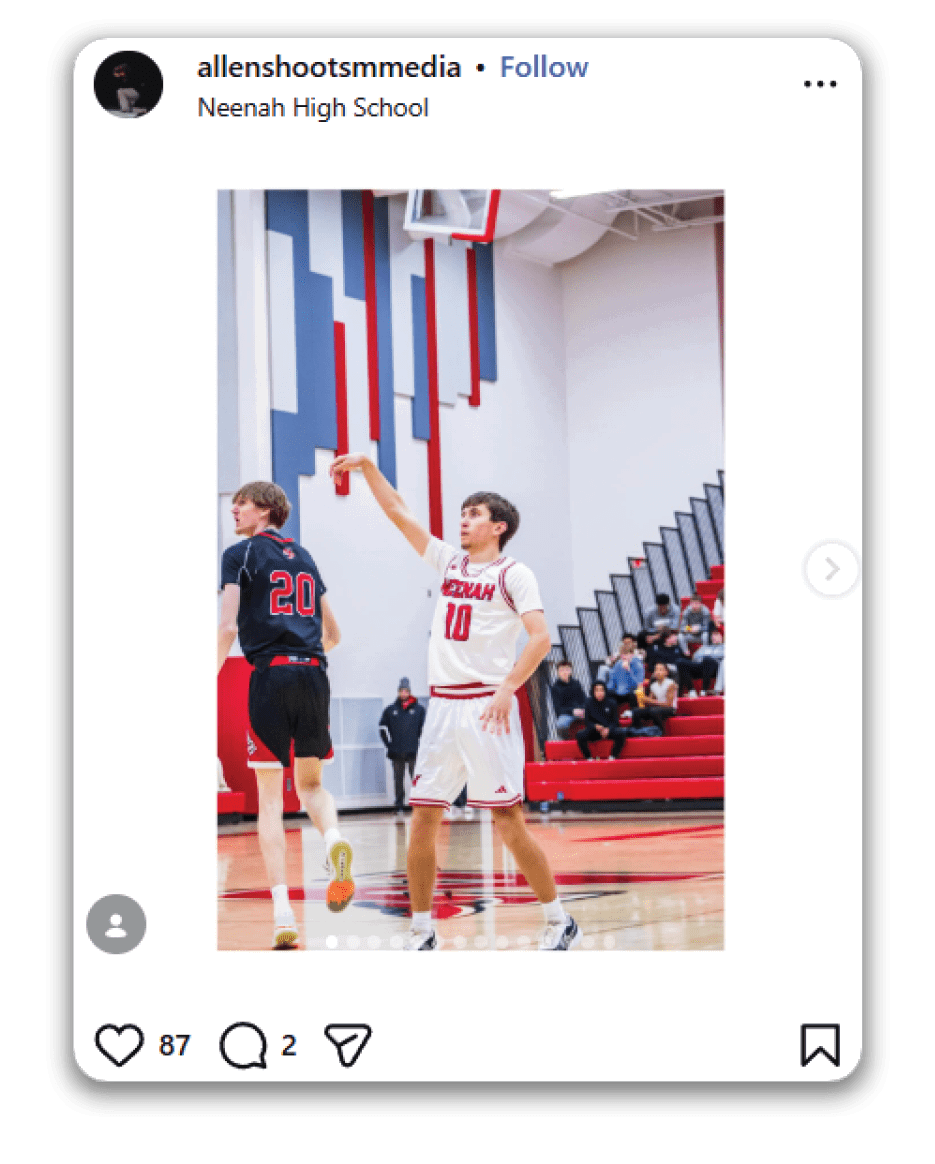This screenshot has width=935, height=1164.
Task: View tagged people in the photo
Action: 116,923
